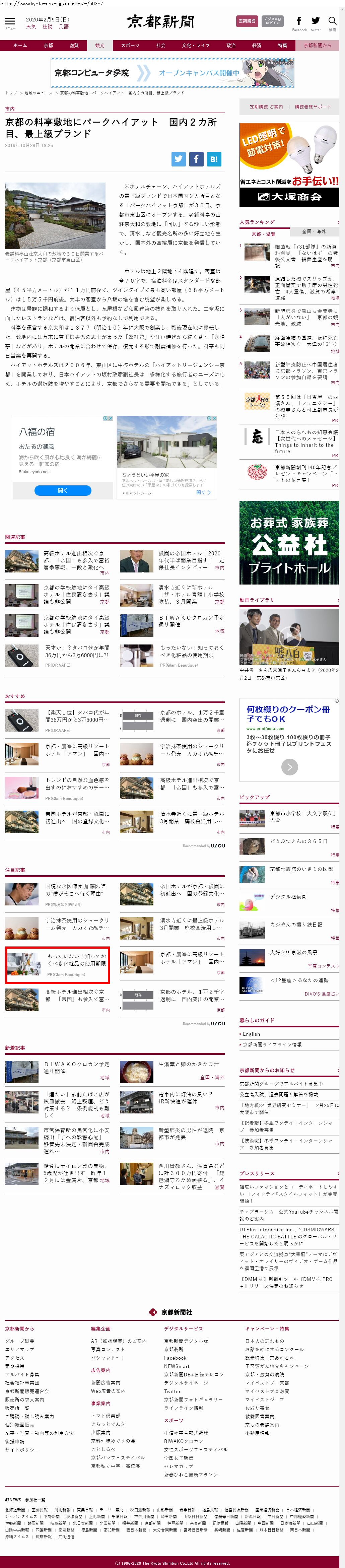Open the 地域のニュース breadcrumb link

38,92
